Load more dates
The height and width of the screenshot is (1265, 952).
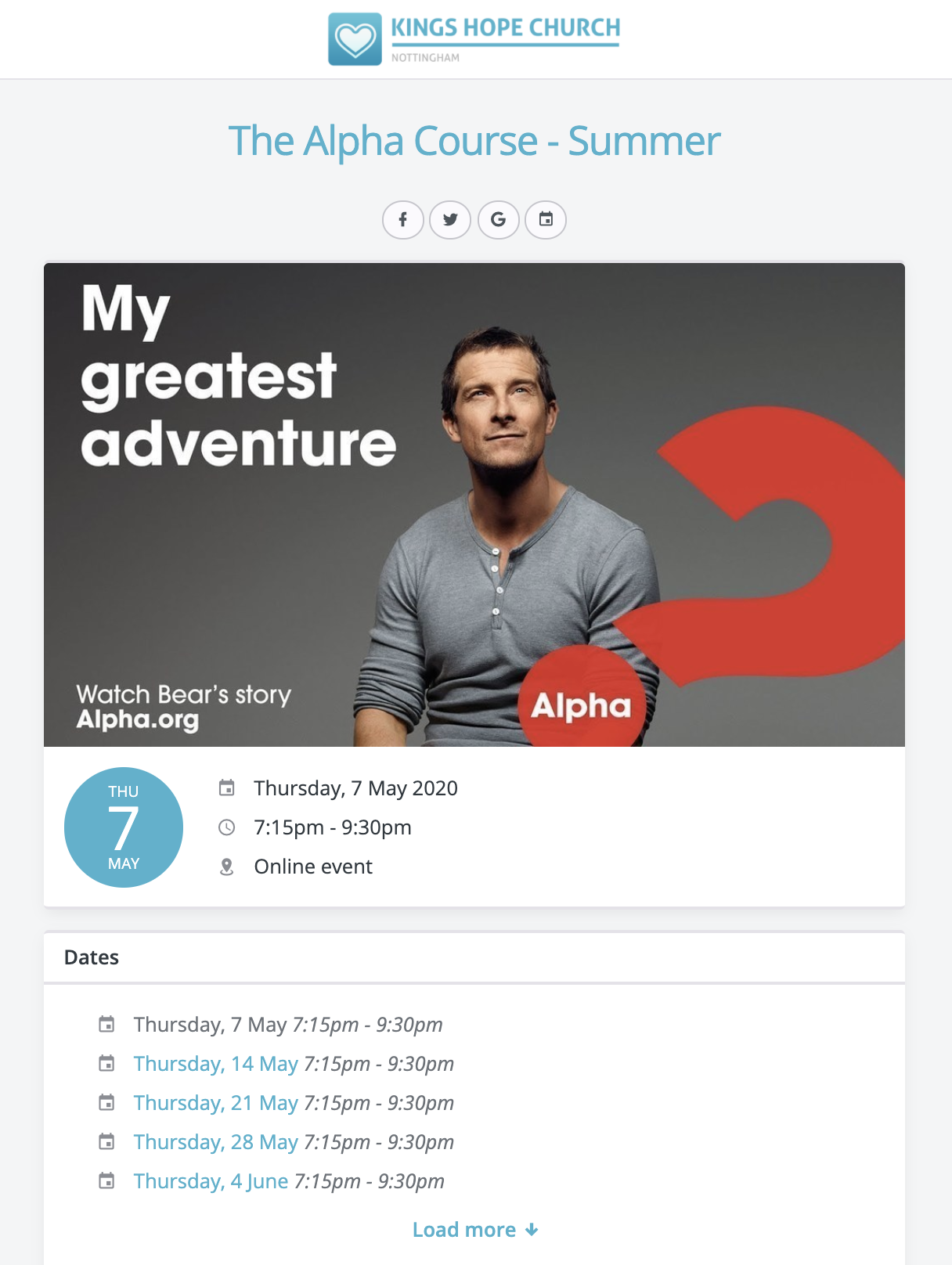tap(474, 1230)
